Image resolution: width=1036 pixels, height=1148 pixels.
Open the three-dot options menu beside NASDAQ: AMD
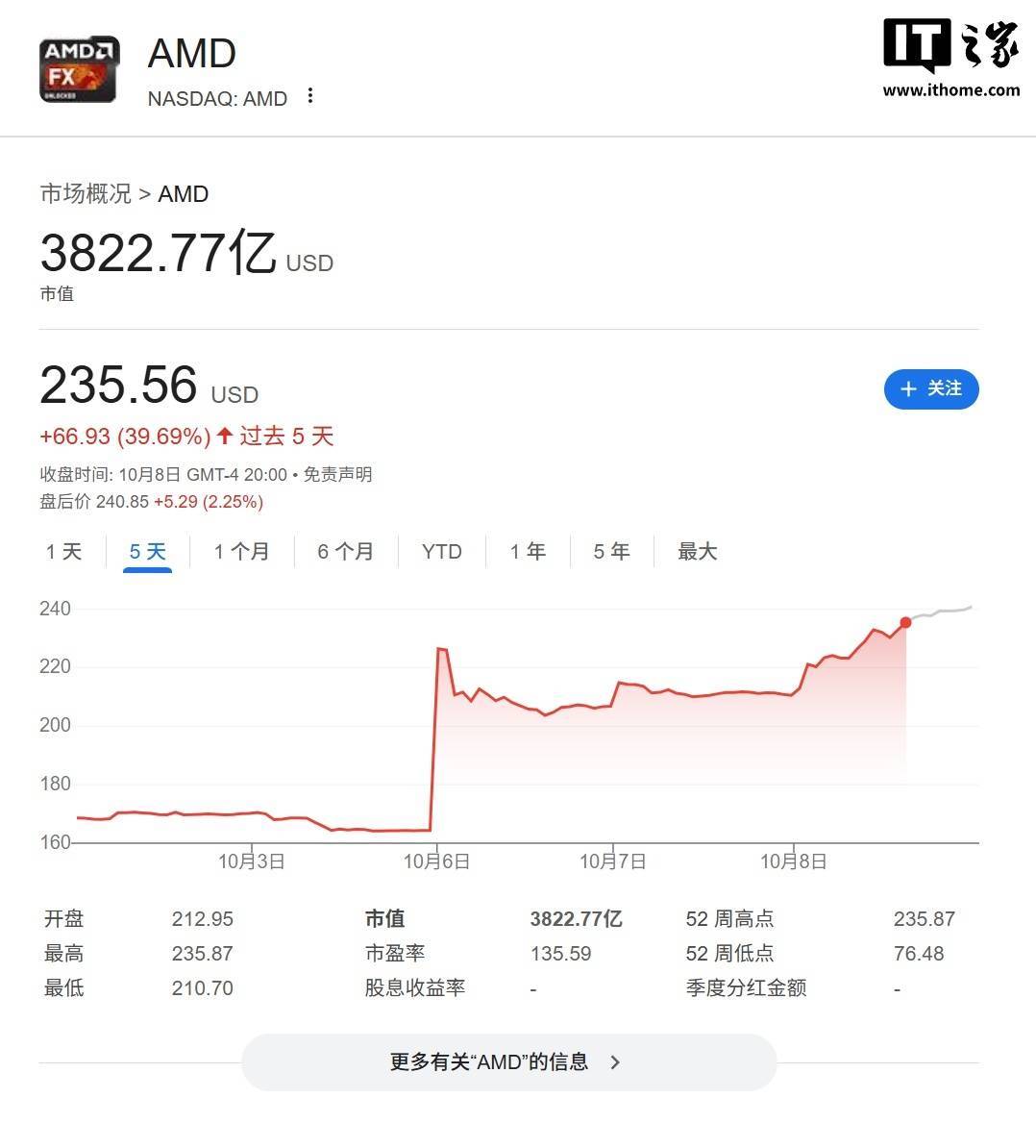tap(309, 96)
